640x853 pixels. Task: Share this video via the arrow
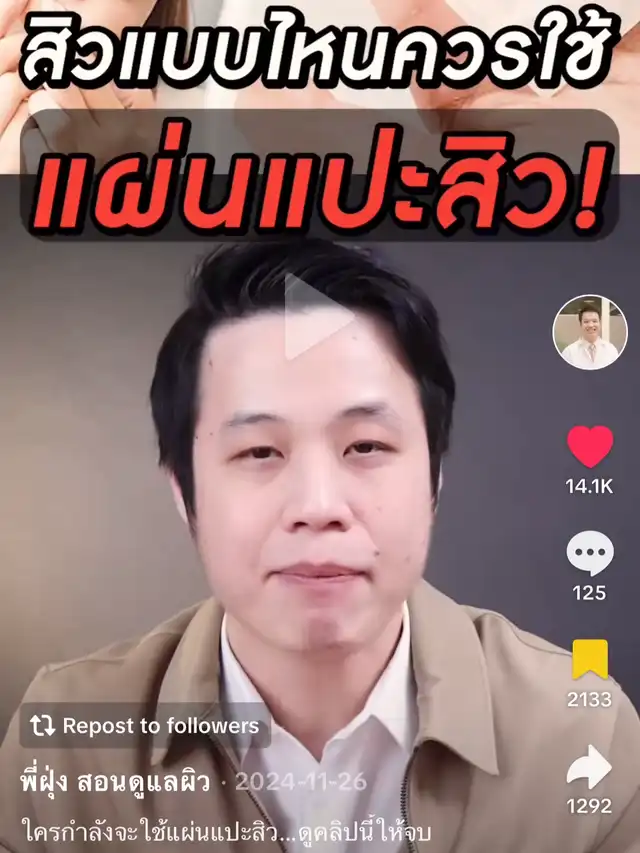click(x=590, y=767)
